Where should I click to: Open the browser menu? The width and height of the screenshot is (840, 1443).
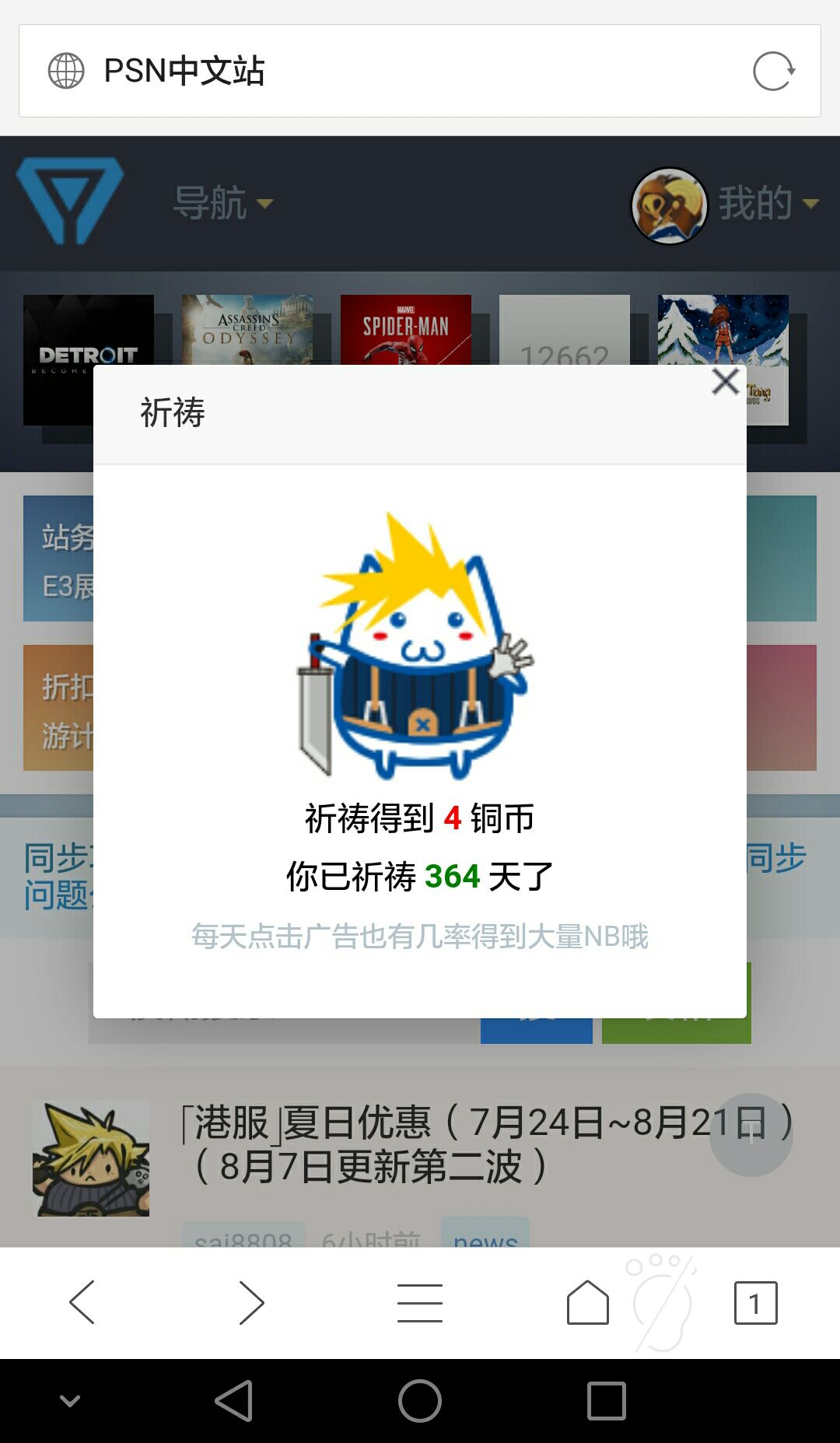(420, 1303)
